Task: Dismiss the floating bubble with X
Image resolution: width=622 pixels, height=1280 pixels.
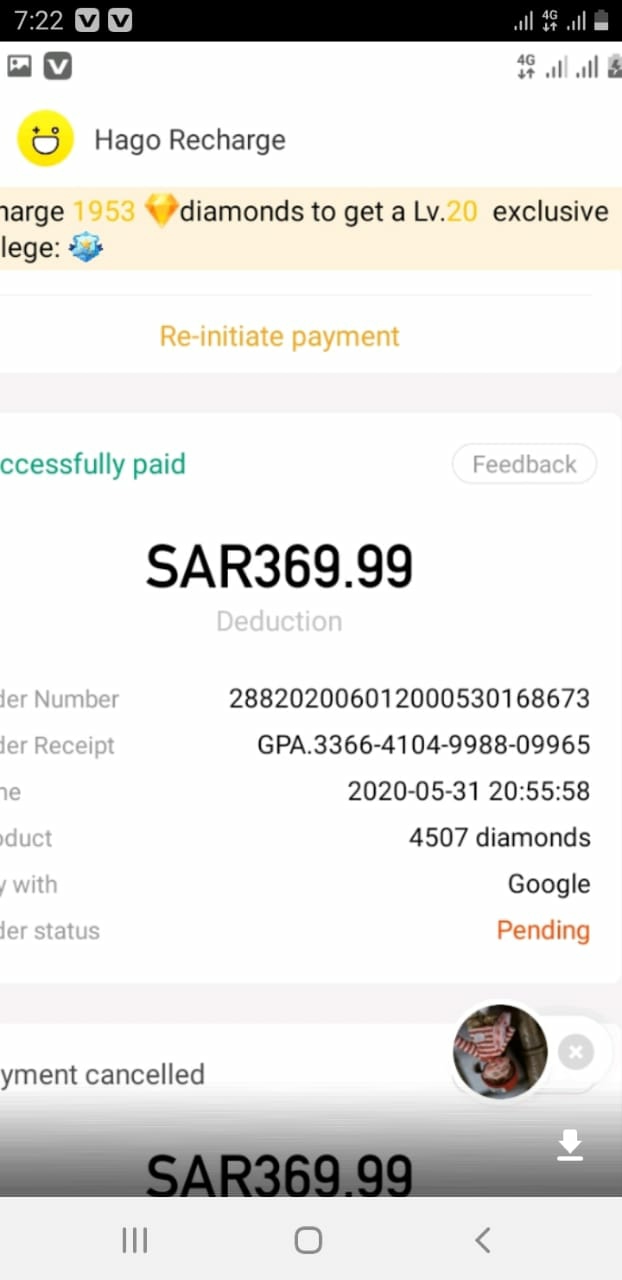Action: 576,1051
